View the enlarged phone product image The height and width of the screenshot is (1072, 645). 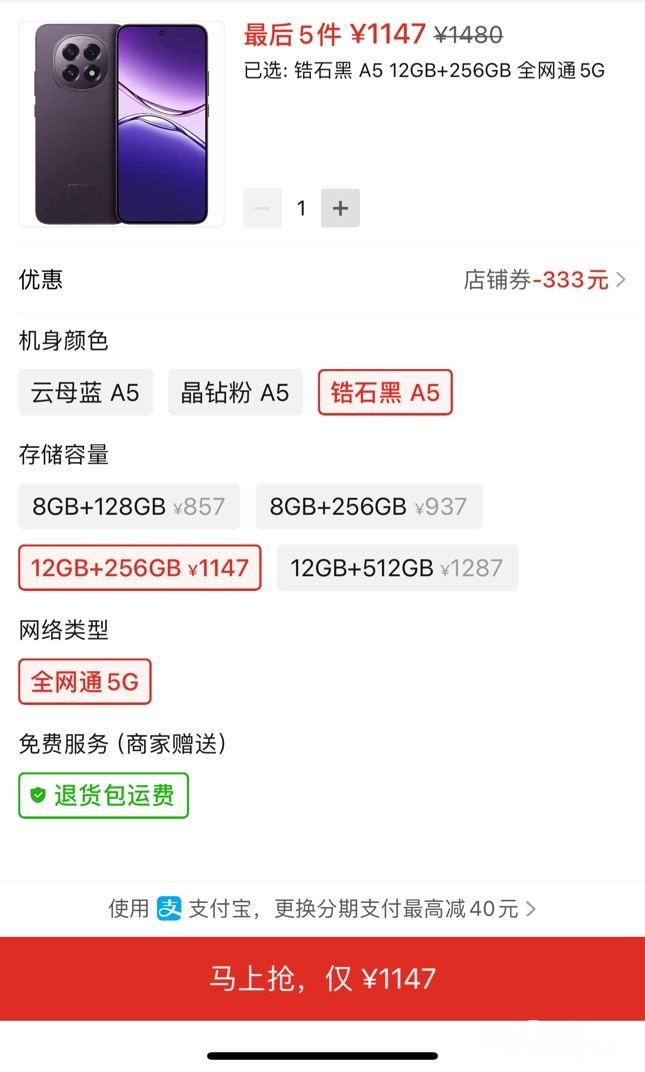tap(121, 124)
